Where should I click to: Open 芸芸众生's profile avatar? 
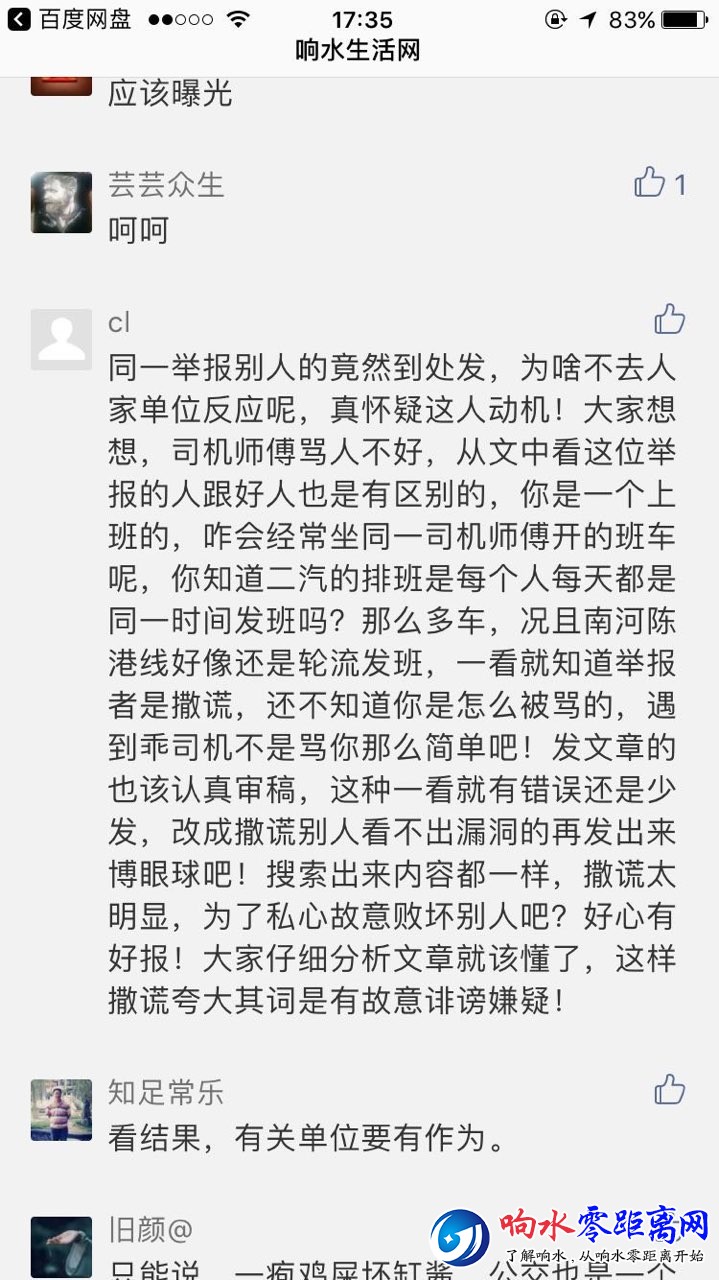(x=61, y=203)
